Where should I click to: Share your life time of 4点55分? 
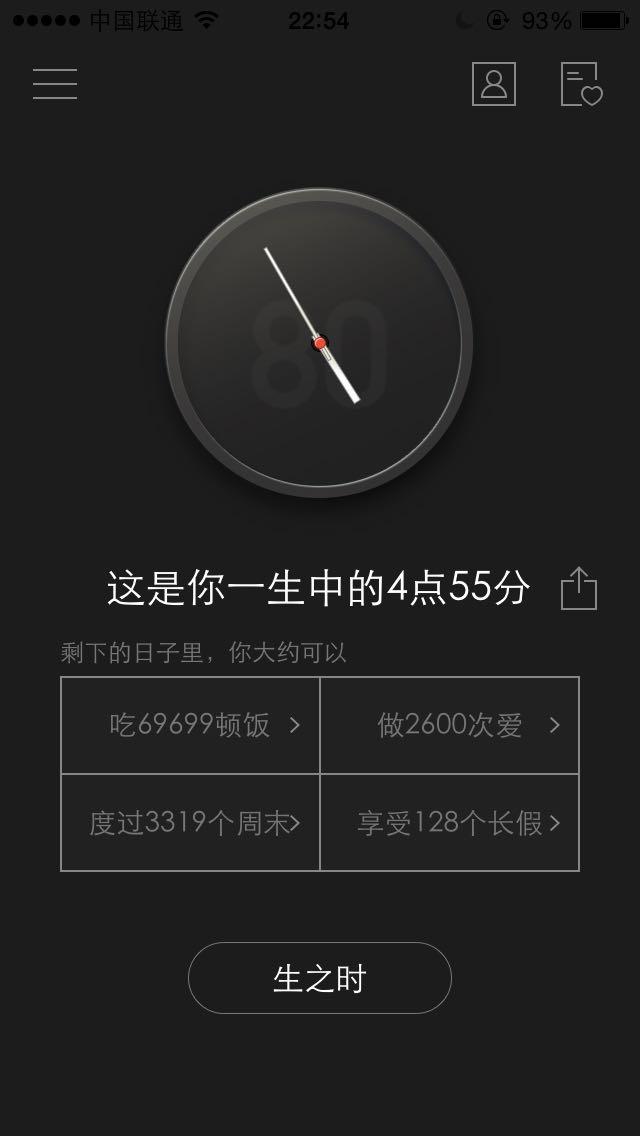(578, 588)
